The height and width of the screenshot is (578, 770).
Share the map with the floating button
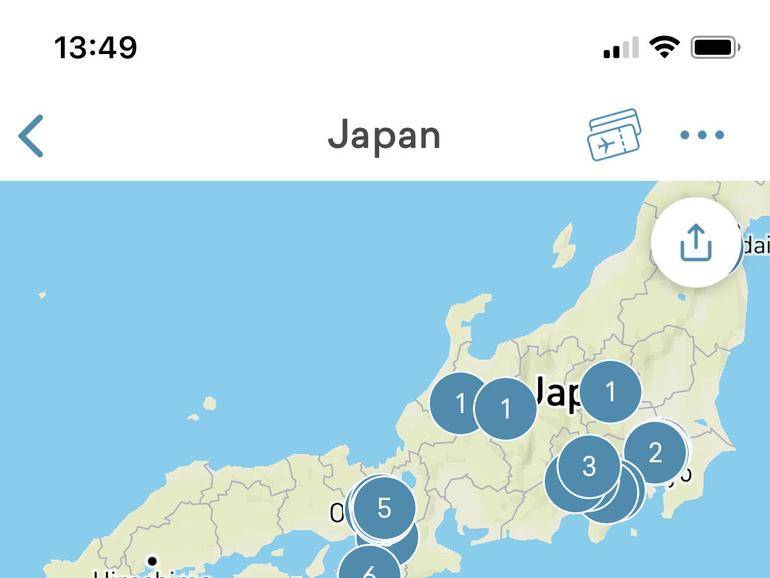pyautogui.click(x=696, y=242)
